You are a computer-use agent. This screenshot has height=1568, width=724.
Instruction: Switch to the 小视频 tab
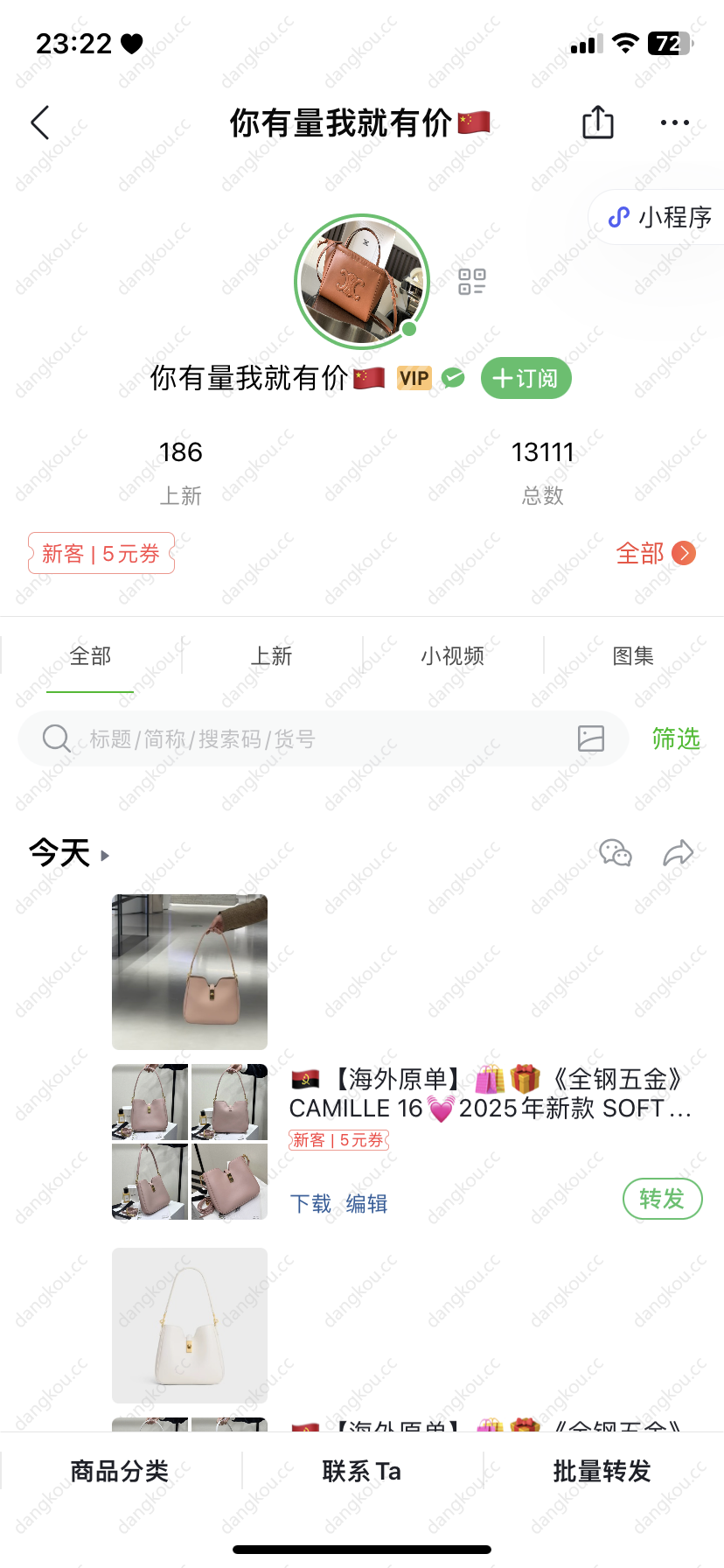(x=452, y=655)
